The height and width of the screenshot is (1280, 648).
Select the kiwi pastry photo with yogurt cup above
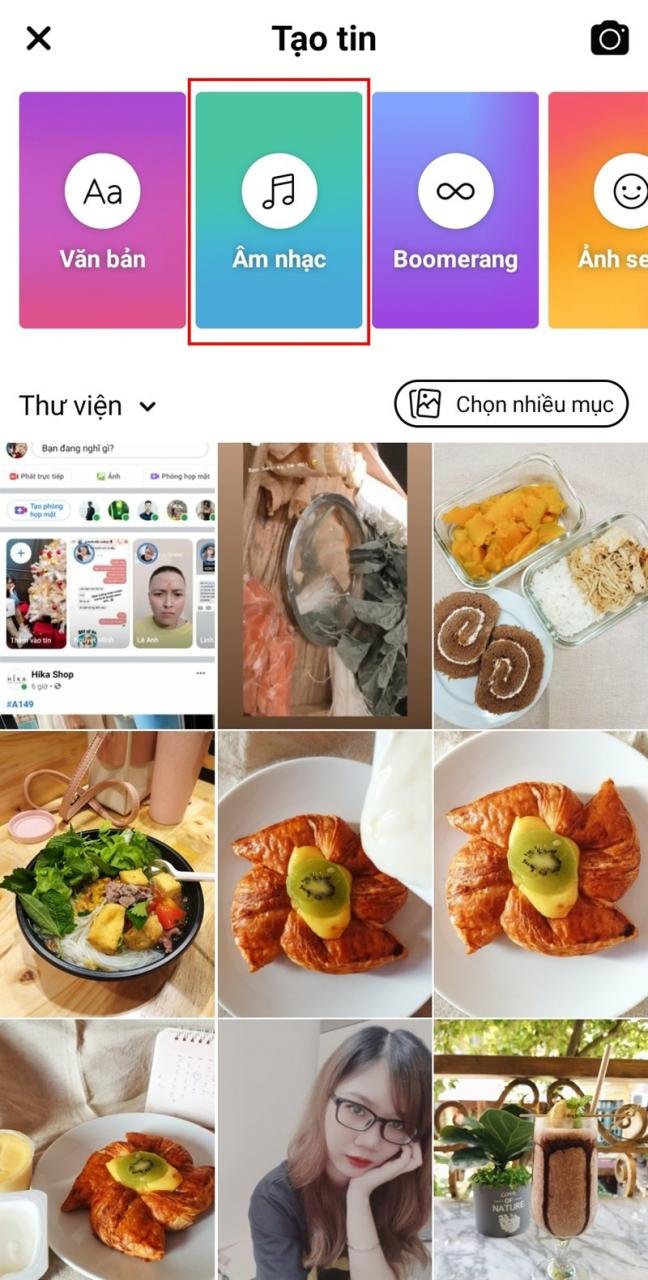324,874
